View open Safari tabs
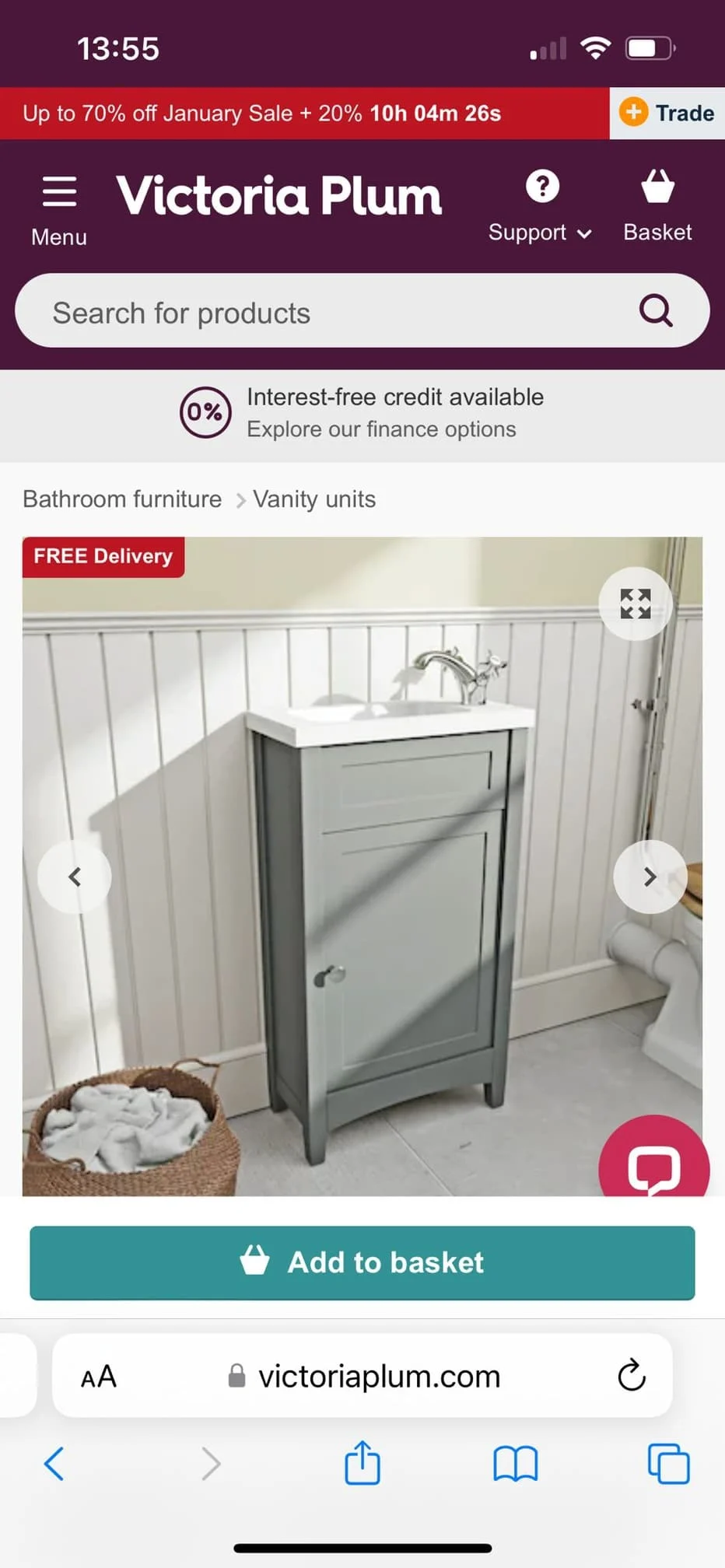This screenshot has width=725, height=1568. point(668,1464)
